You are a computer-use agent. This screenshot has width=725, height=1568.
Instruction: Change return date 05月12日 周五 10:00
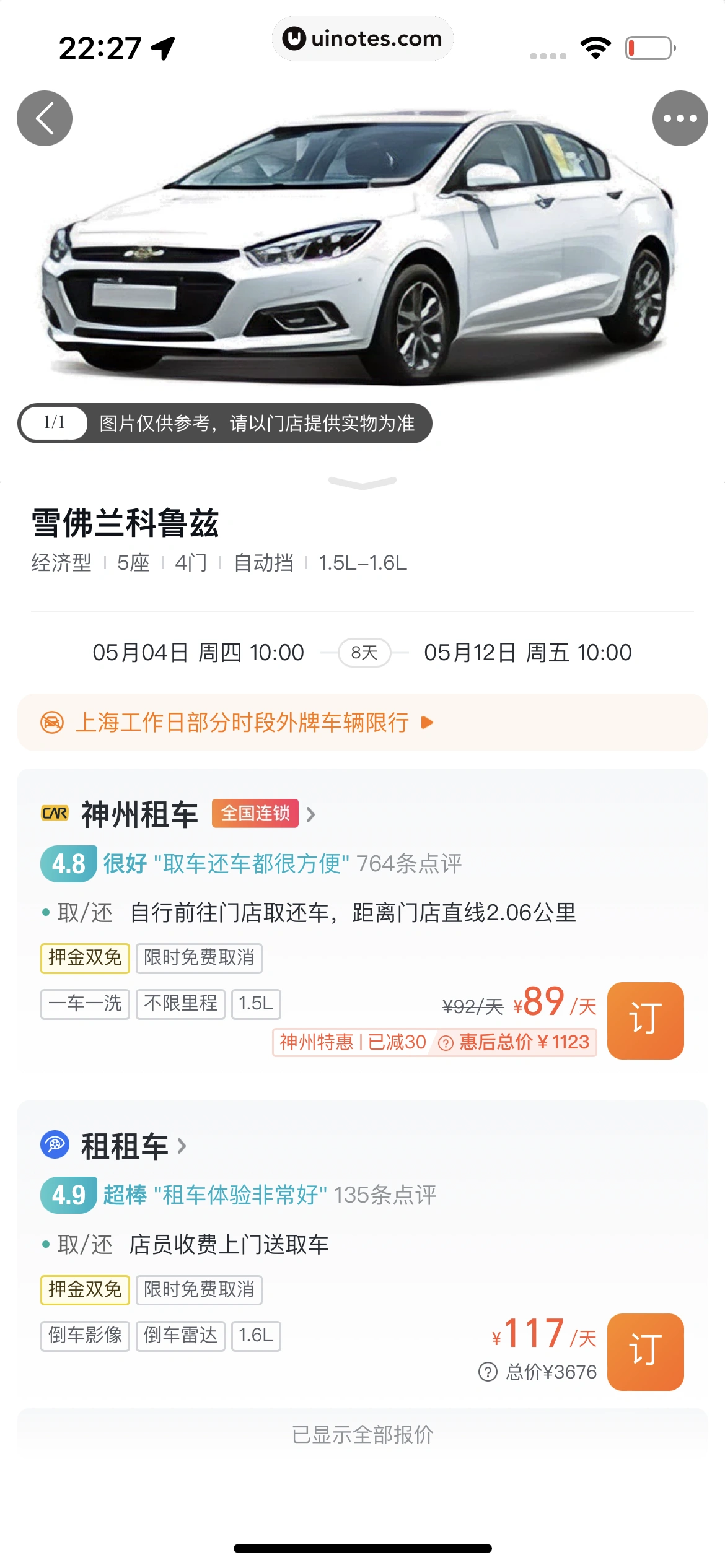pyautogui.click(x=527, y=653)
